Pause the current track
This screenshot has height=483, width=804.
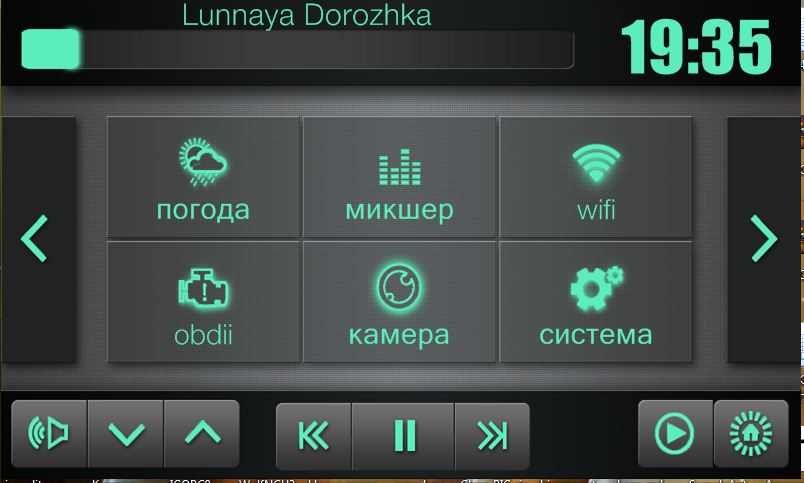403,435
